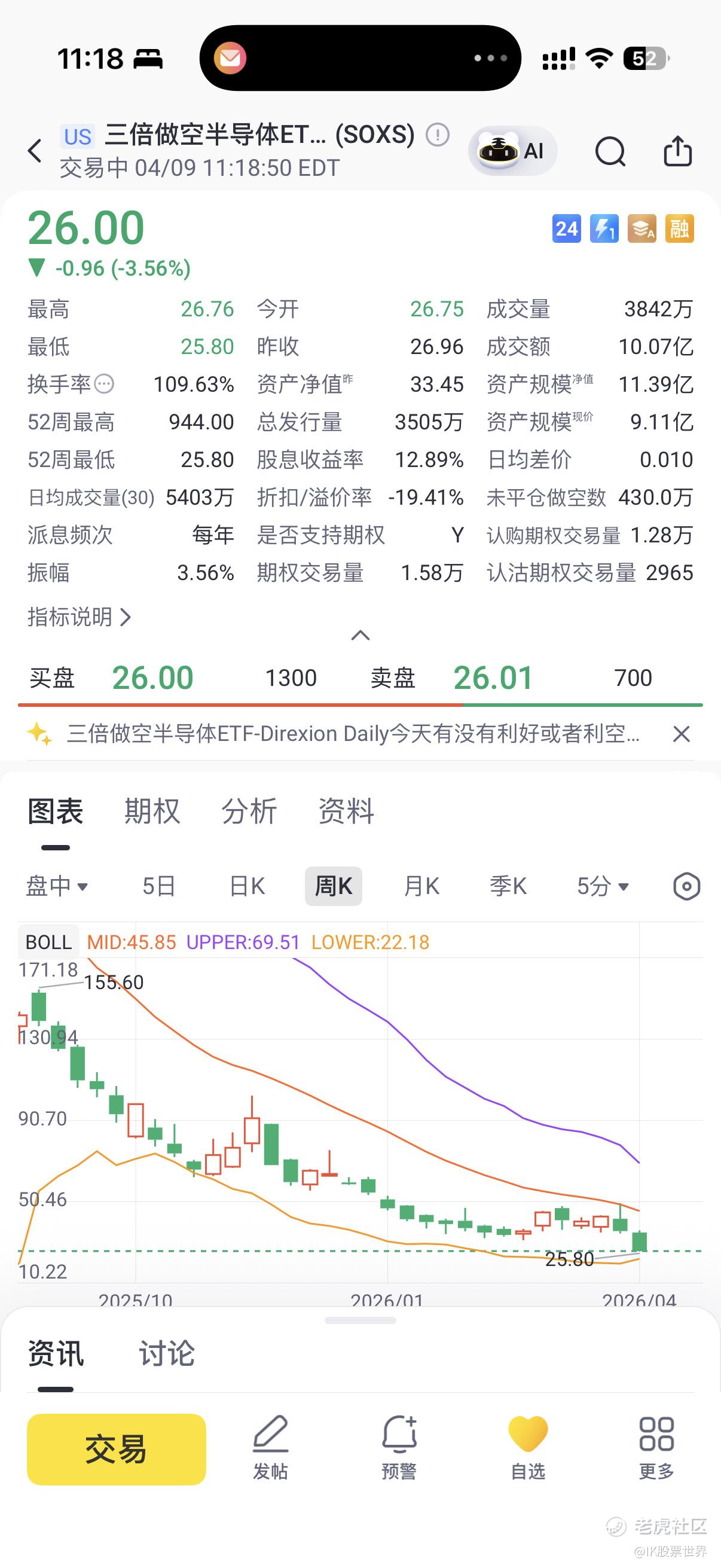Collapse the quote details panel
The image size is (721, 1568).
(360, 636)
